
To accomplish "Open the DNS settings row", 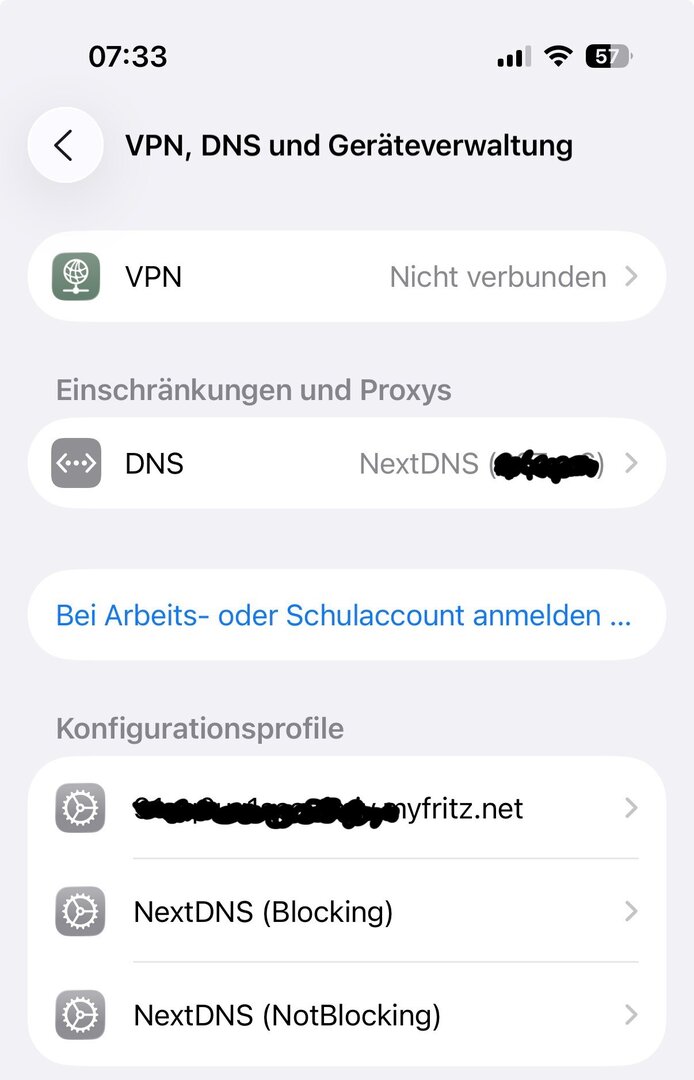I will click(x=346, y=463).
